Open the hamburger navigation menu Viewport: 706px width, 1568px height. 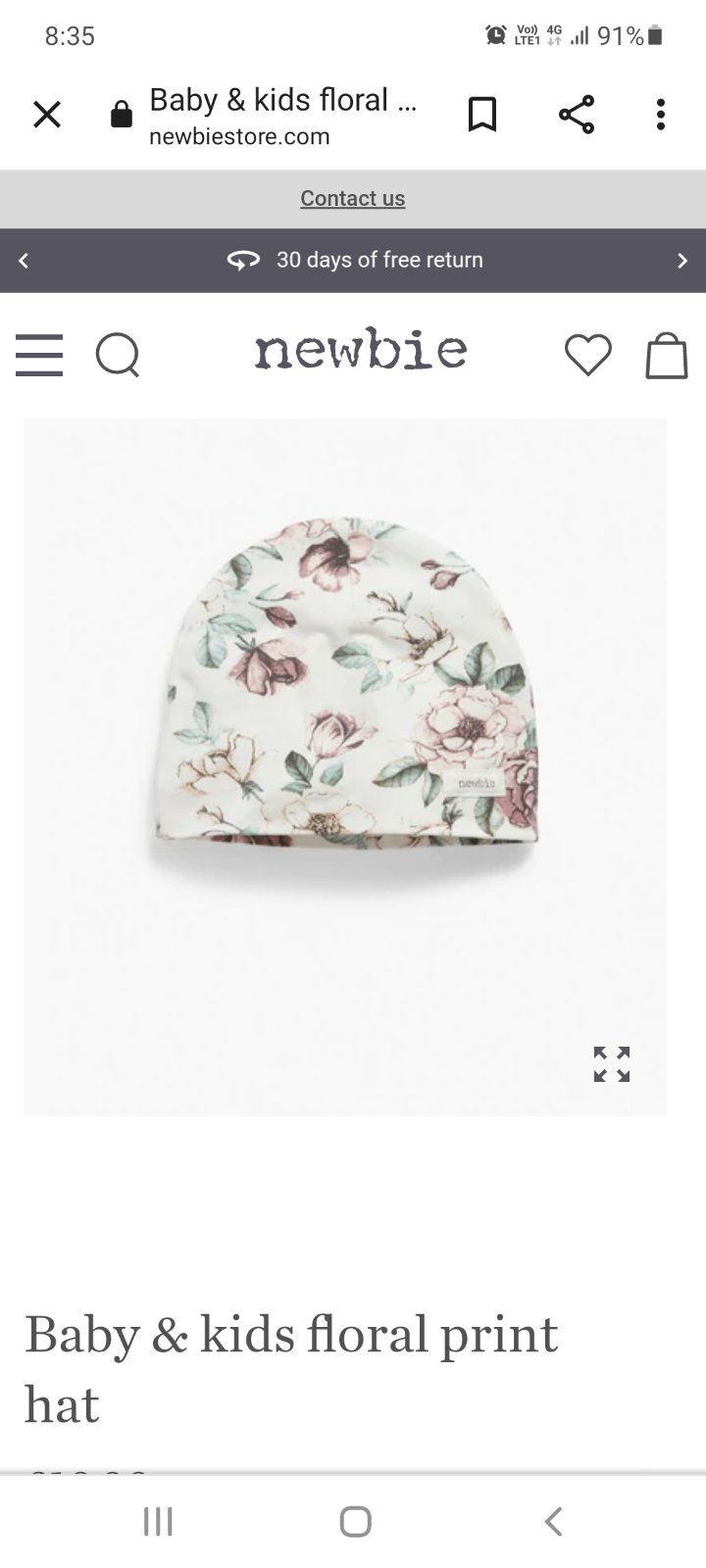click(x=39, y=355)
